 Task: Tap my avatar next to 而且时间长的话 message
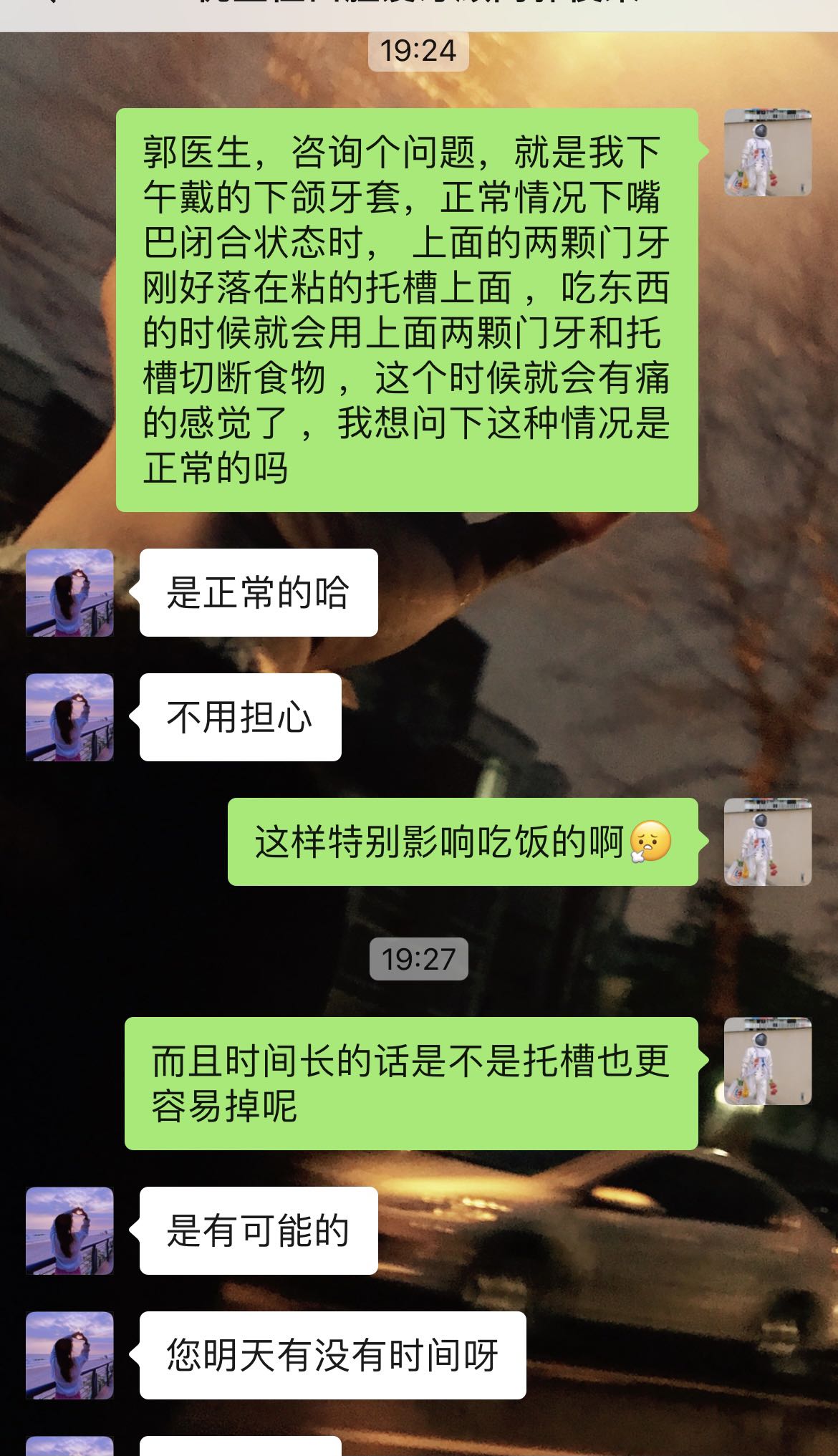tap(768, 1061)
